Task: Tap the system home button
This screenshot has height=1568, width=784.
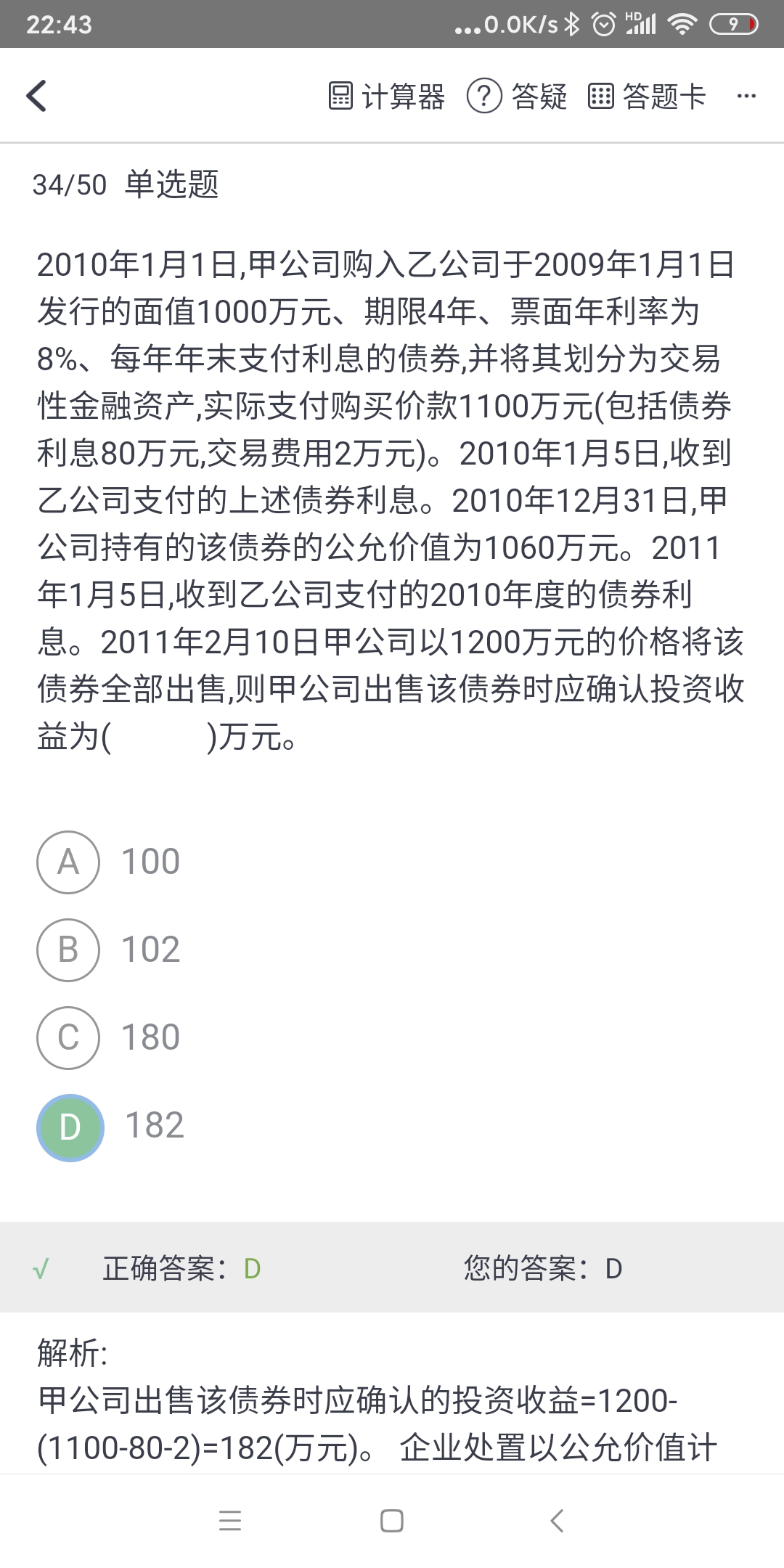Action: point(392,1521)
